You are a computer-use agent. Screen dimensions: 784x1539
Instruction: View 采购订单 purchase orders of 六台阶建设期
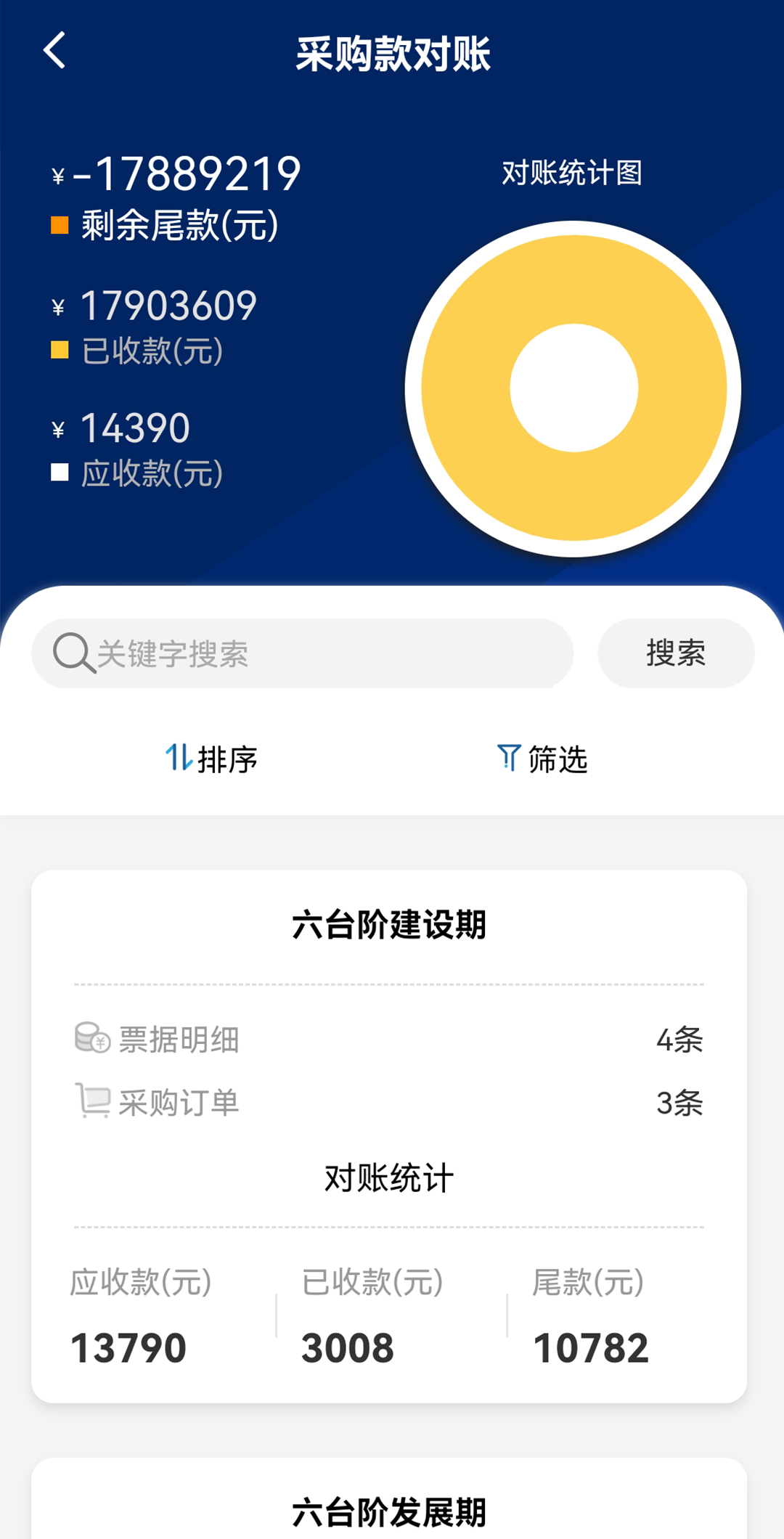coord(389,1102)
